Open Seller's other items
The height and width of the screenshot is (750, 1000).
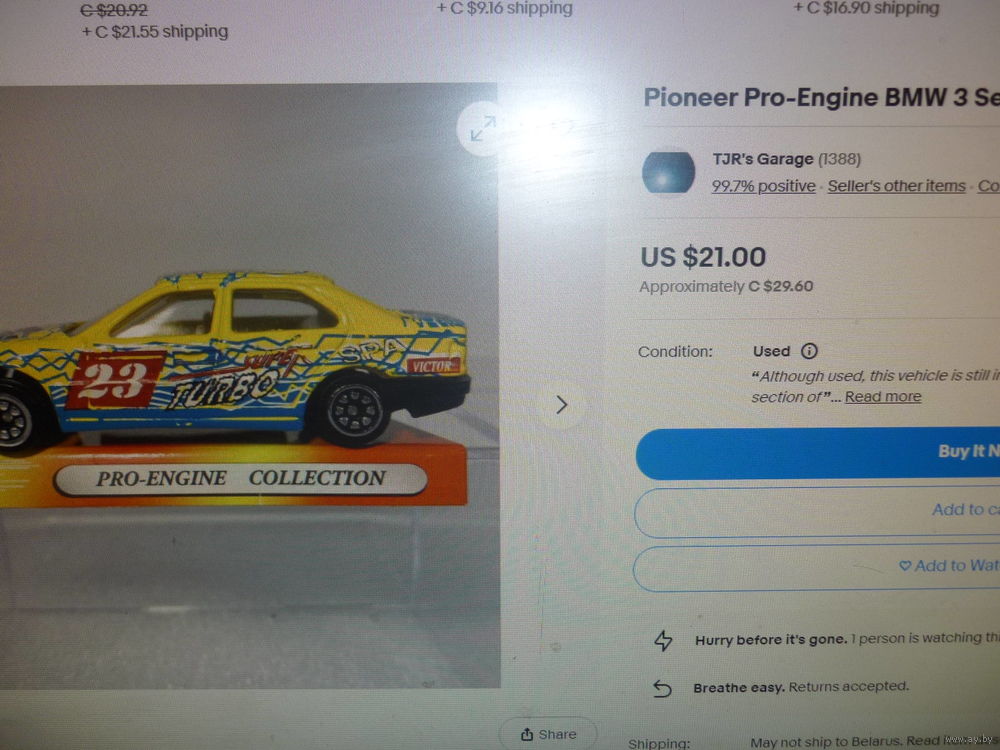[x=896, y=186]
